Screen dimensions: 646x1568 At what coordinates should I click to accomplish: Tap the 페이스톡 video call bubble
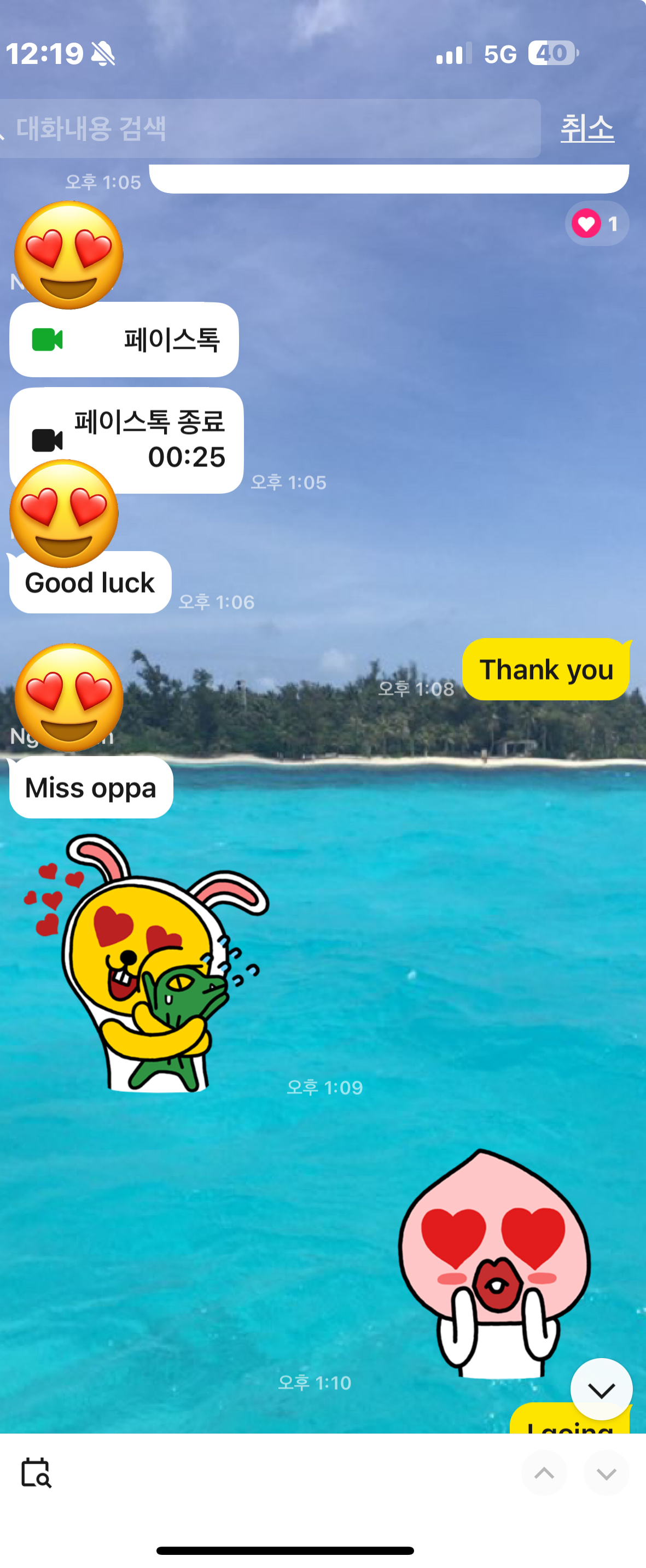pyautogui.click(x=124, y=340)
